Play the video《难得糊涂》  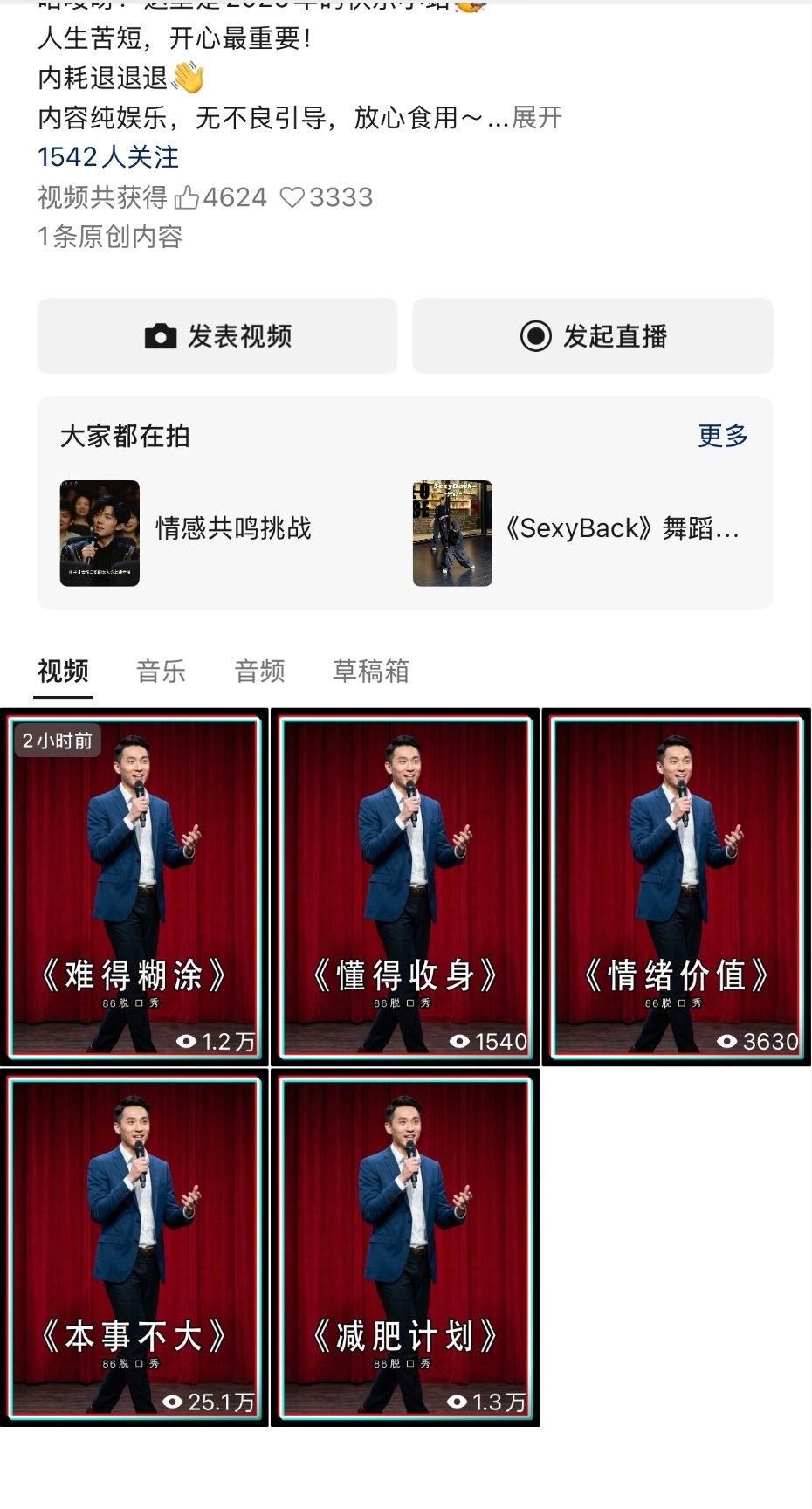coord(135,886)
